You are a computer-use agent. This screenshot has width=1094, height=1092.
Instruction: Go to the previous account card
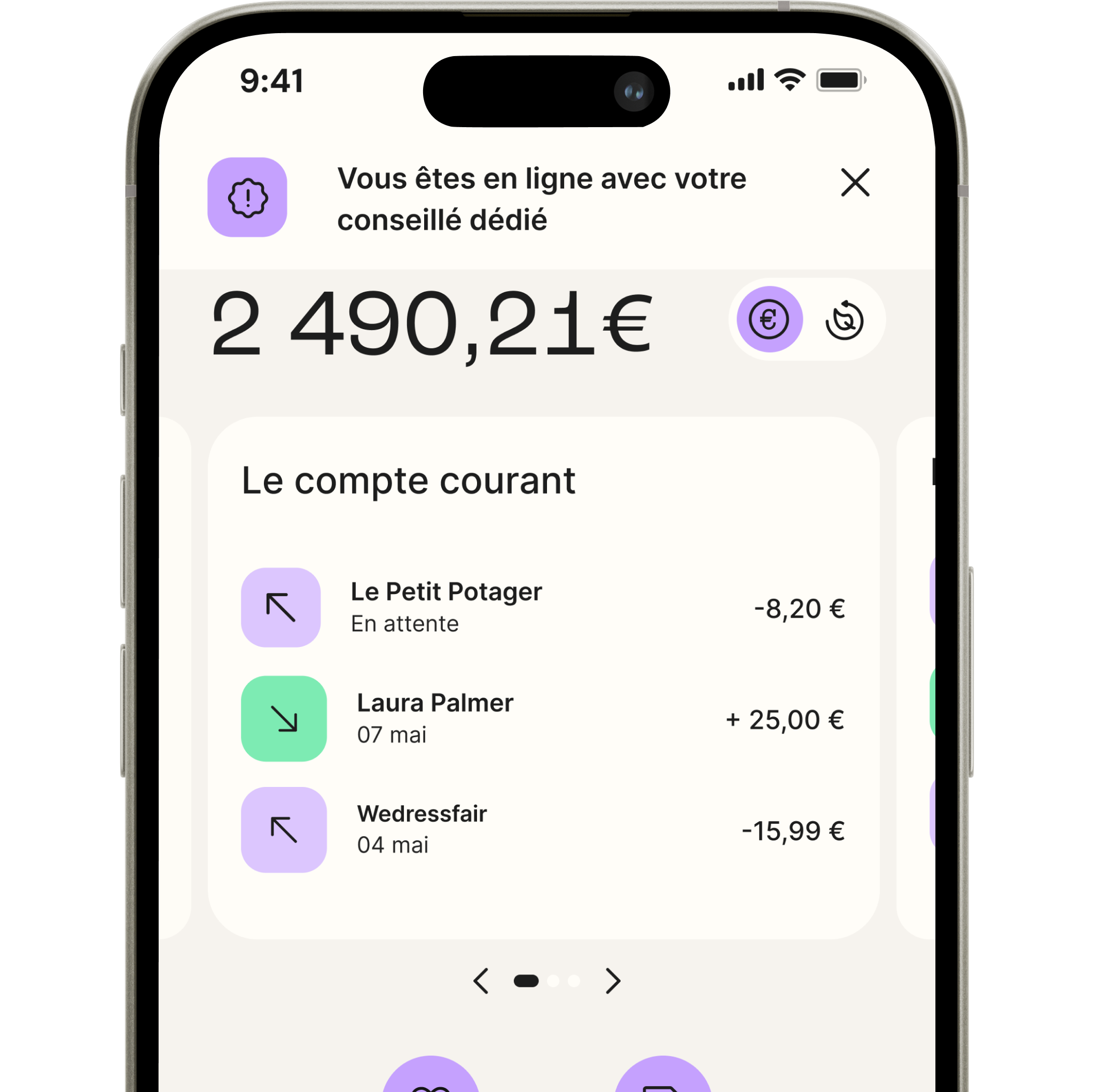pos(481,981)
